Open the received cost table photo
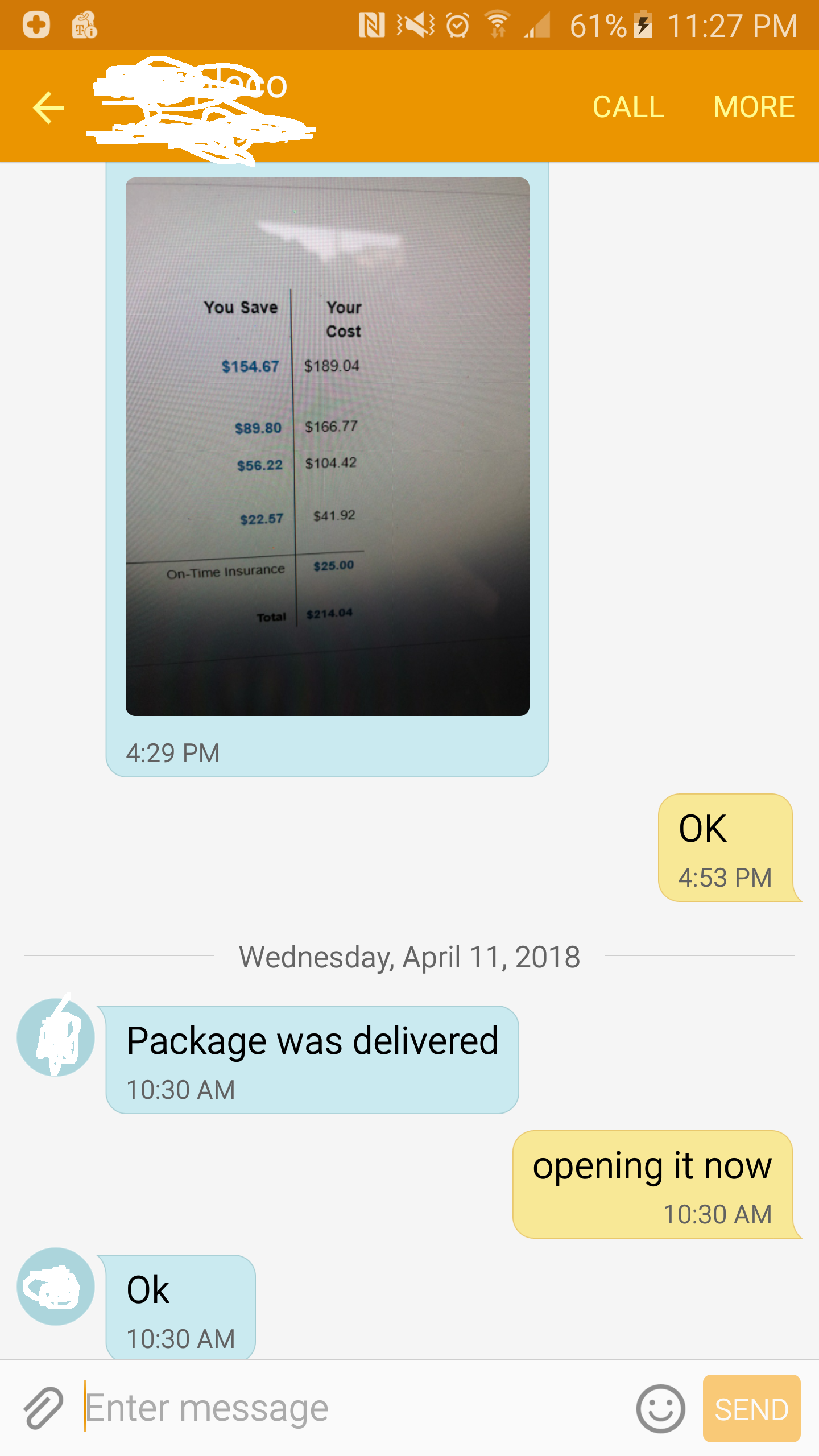 (x=327, y=446)
